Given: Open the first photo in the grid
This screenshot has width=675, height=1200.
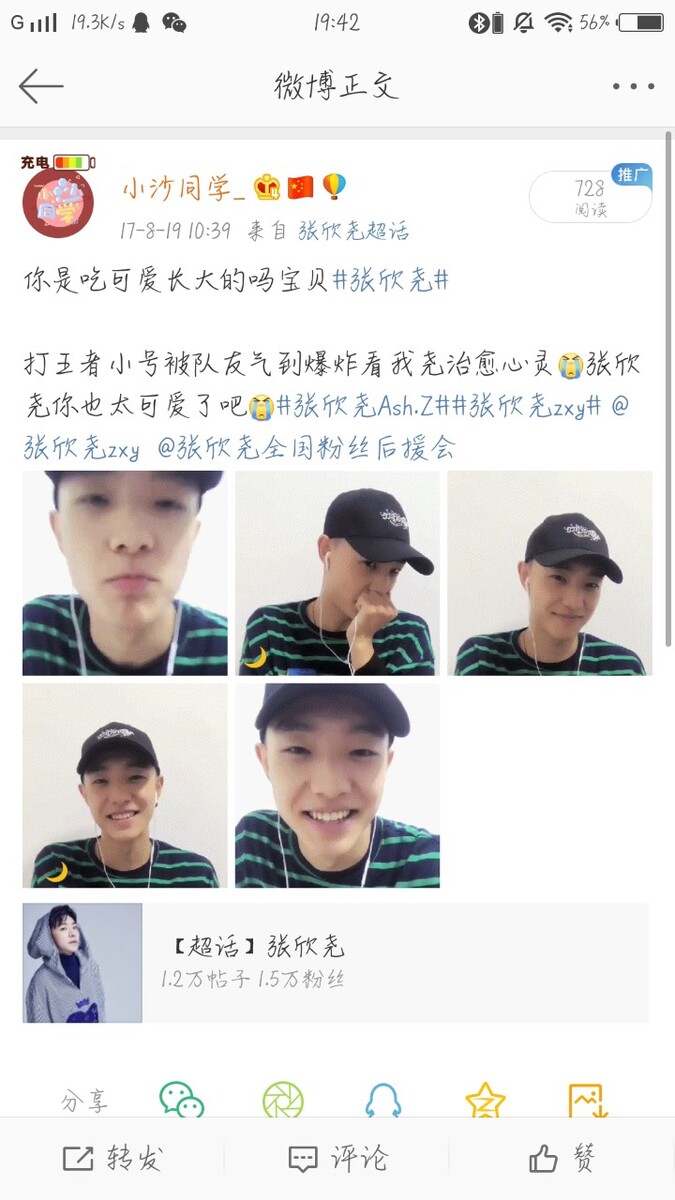Looking at the screenshot, I should 125,573.
